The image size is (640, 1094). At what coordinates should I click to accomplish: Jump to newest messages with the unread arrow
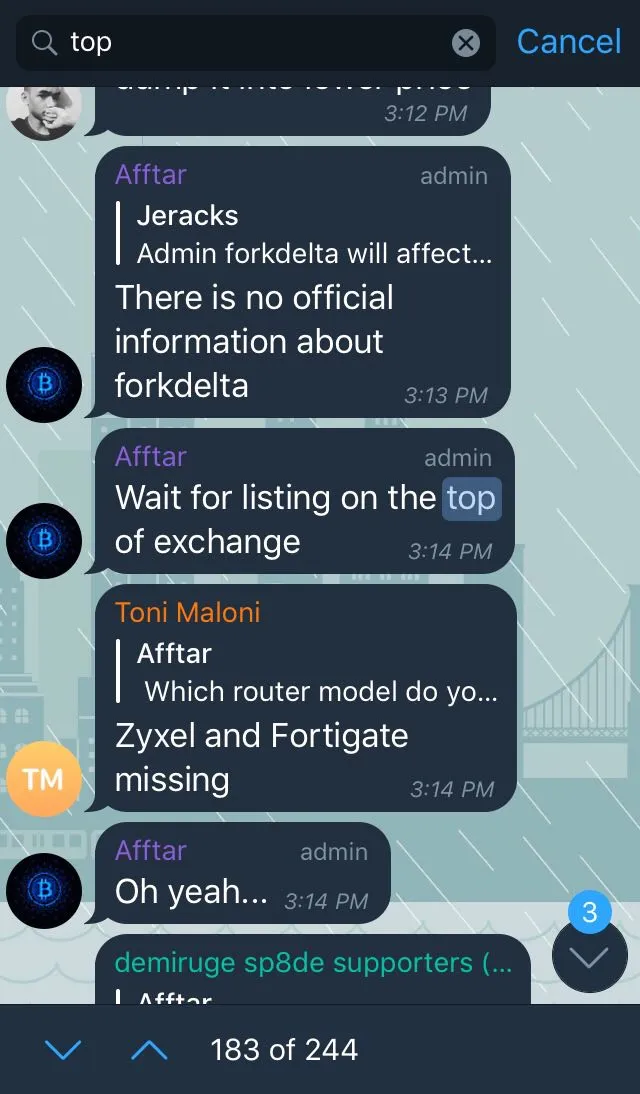coord(589,956)
